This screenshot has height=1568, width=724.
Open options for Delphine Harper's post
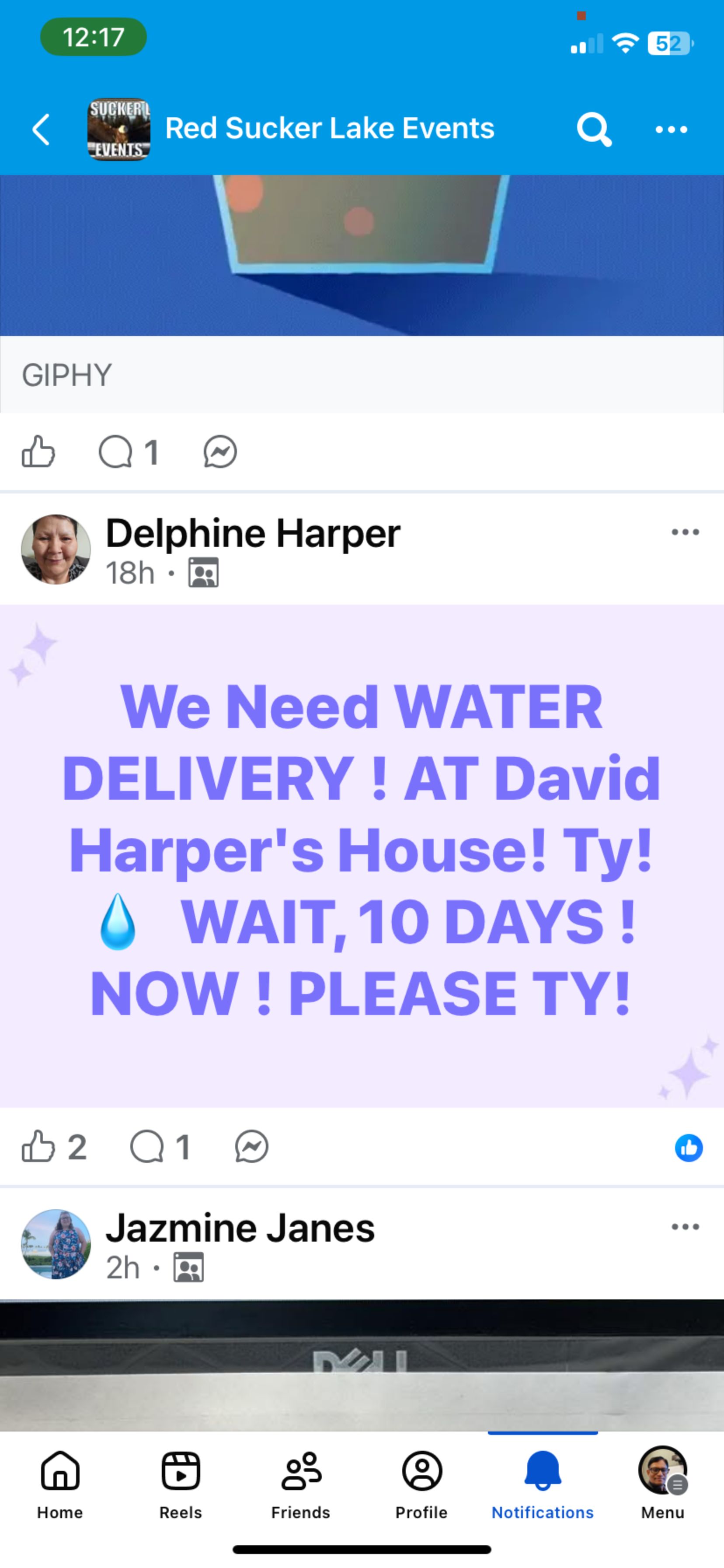pos(685,532)
